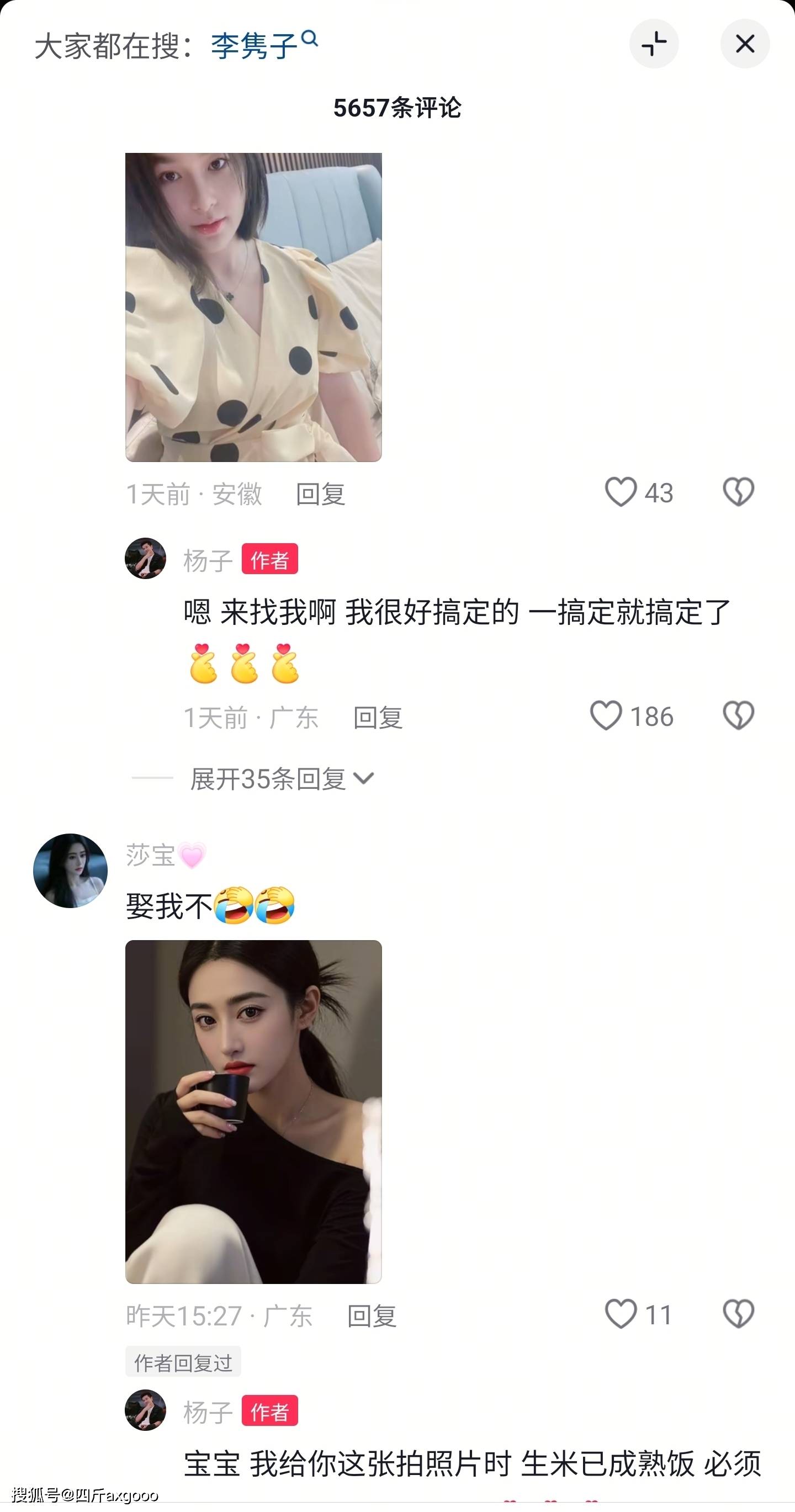This screenshot has height=1512, width=795.
Task: Reply to 杨子's comment with 186 likes
Action: click(378, 718)
